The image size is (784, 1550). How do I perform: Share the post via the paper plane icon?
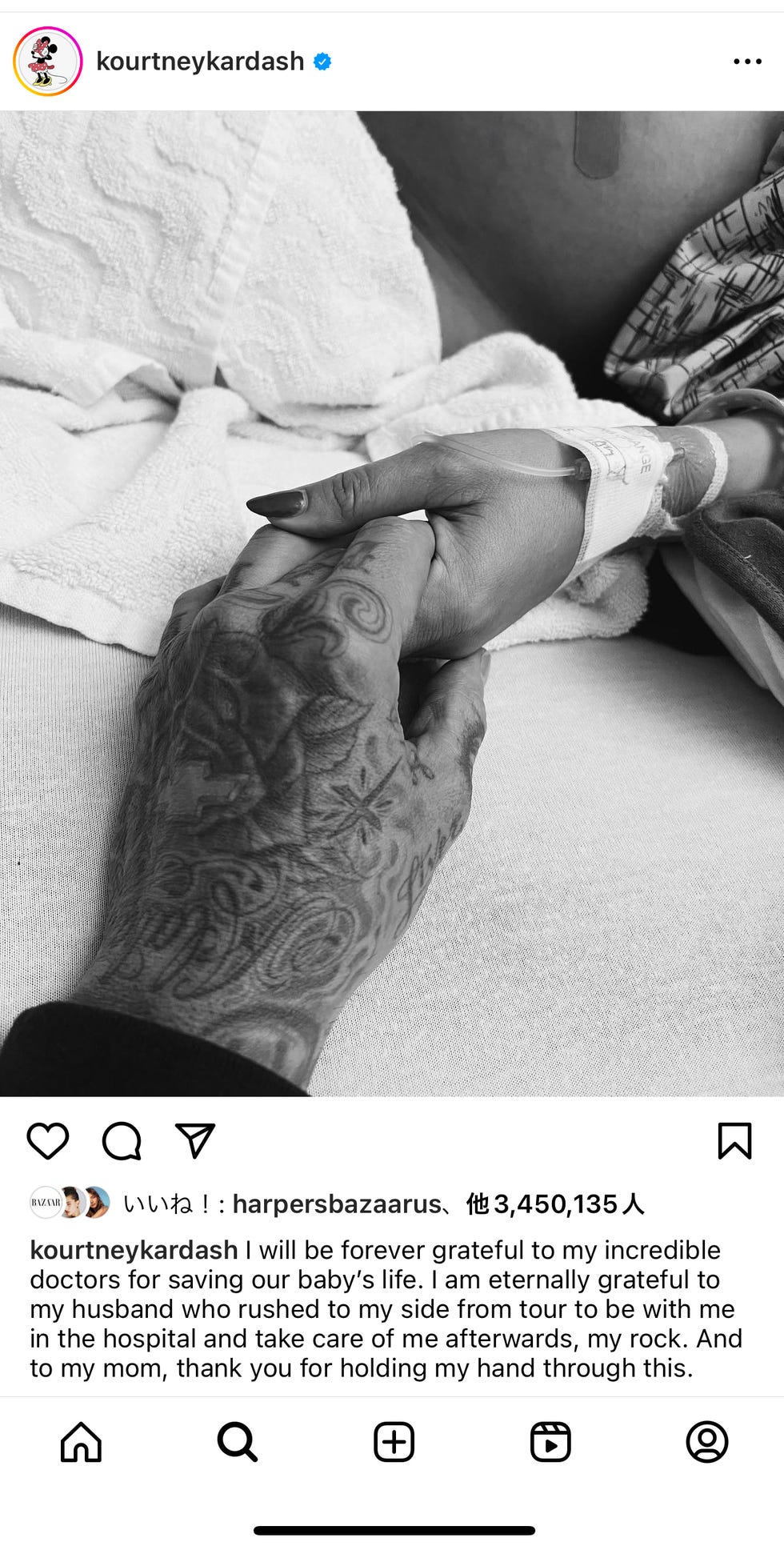[195, 1140]
